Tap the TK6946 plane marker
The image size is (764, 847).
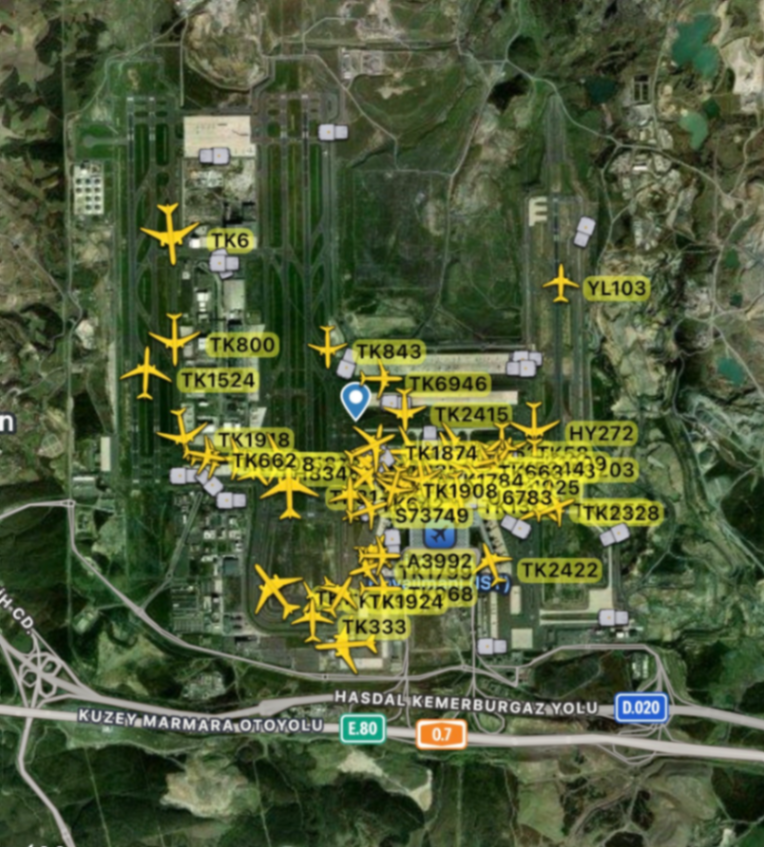point(381,379)
